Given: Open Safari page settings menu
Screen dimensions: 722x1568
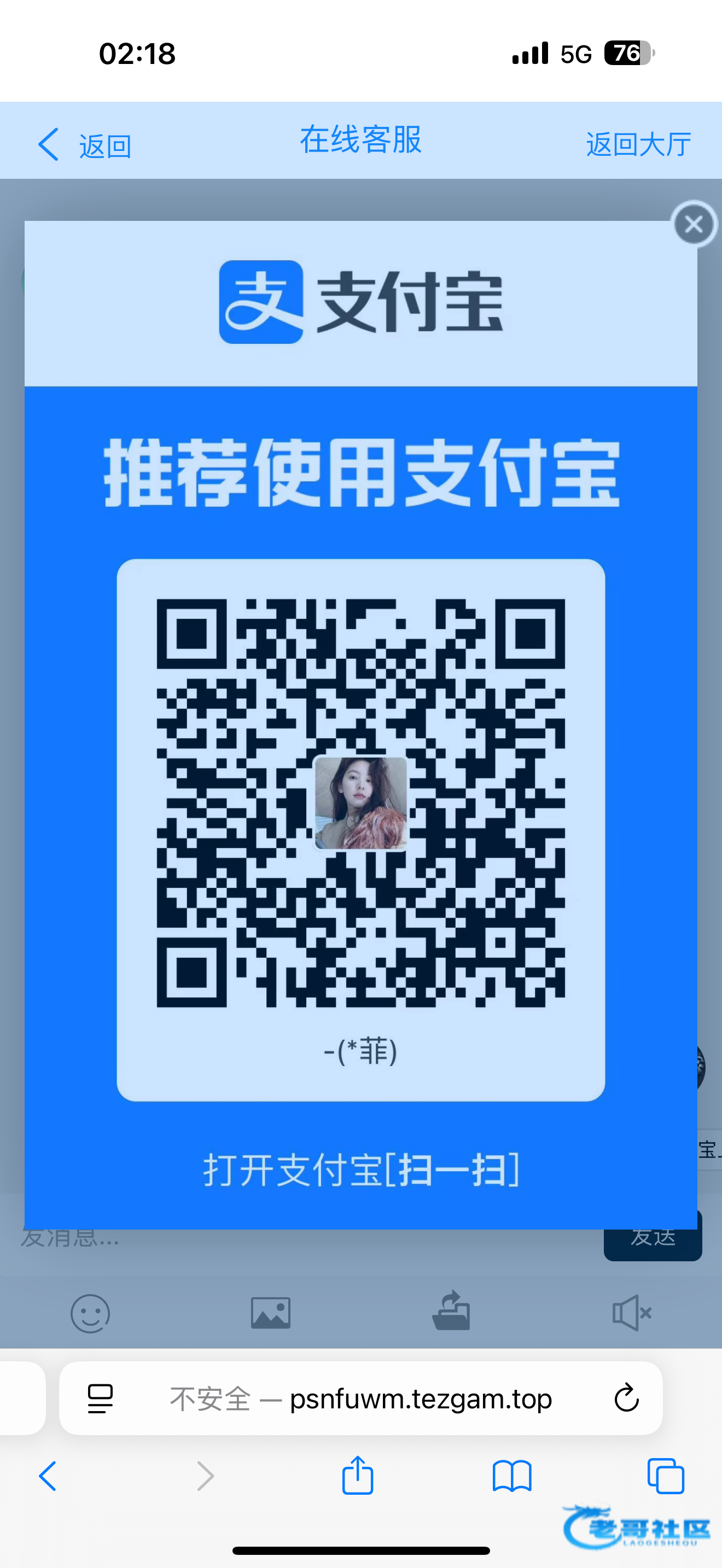Looking at the screenshot, I should (101, 1398).
